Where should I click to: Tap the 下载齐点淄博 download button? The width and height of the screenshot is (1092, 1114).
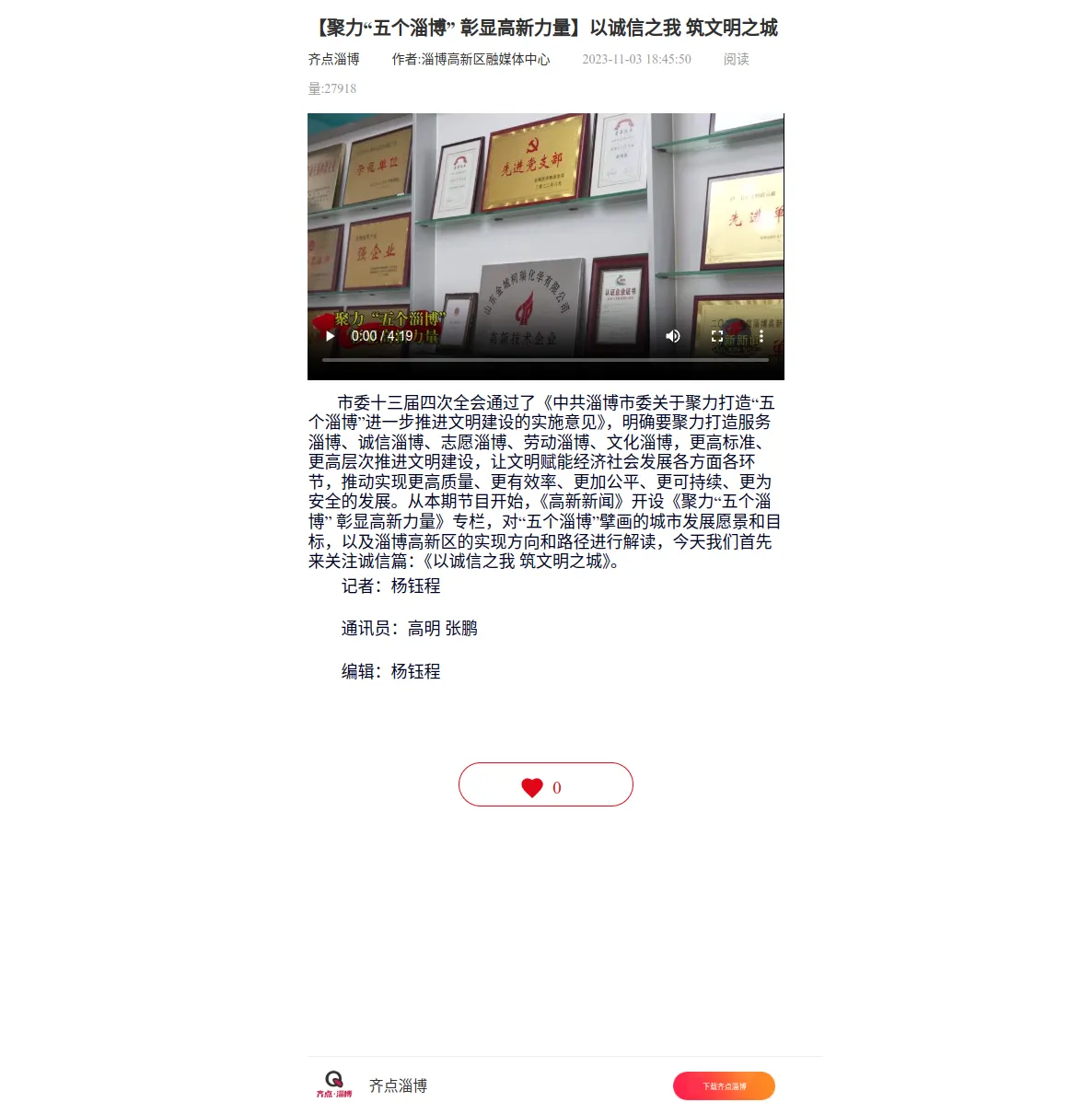[724, 1086]
